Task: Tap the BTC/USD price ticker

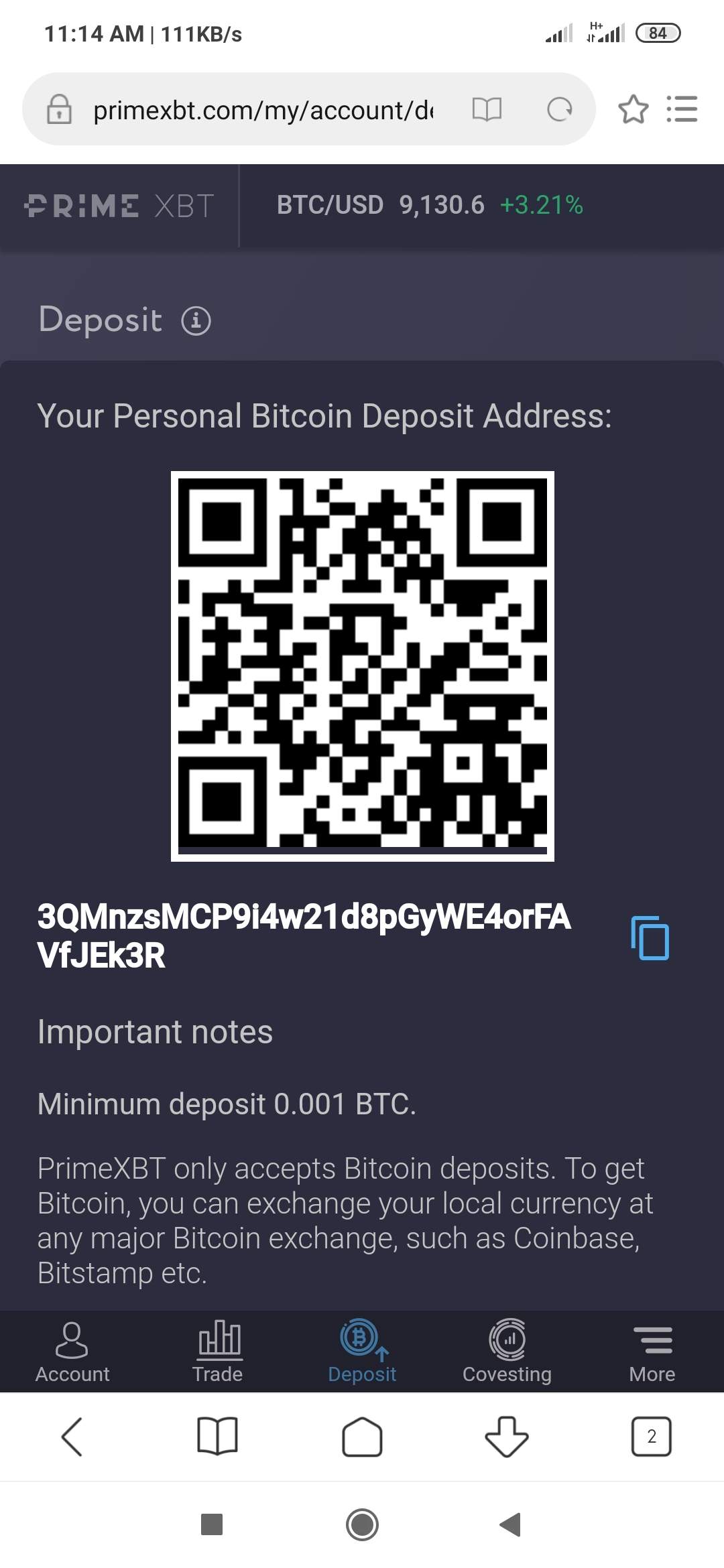Action: tap(429, 205)
